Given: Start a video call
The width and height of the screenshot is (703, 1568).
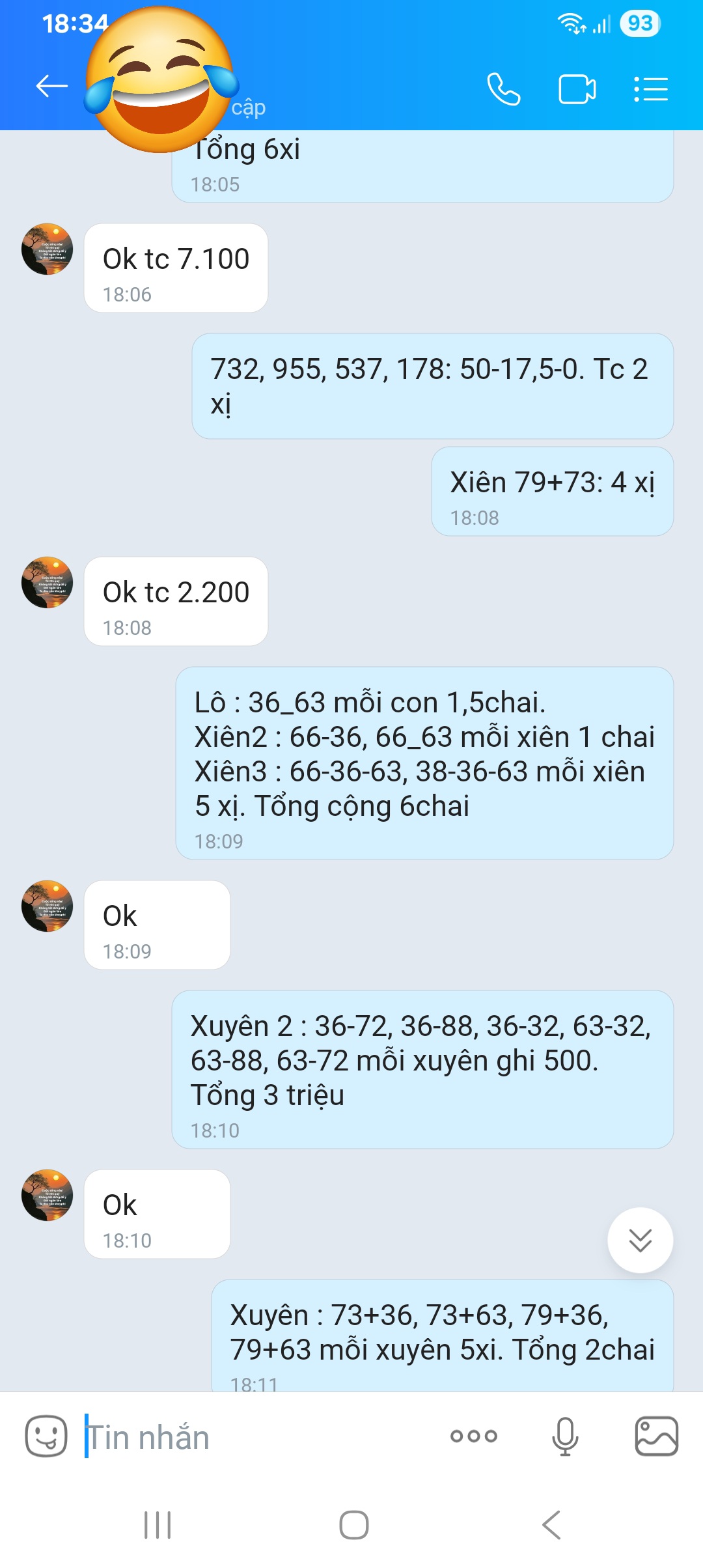Looking at the screenshot, I should (x=577, y=89).
